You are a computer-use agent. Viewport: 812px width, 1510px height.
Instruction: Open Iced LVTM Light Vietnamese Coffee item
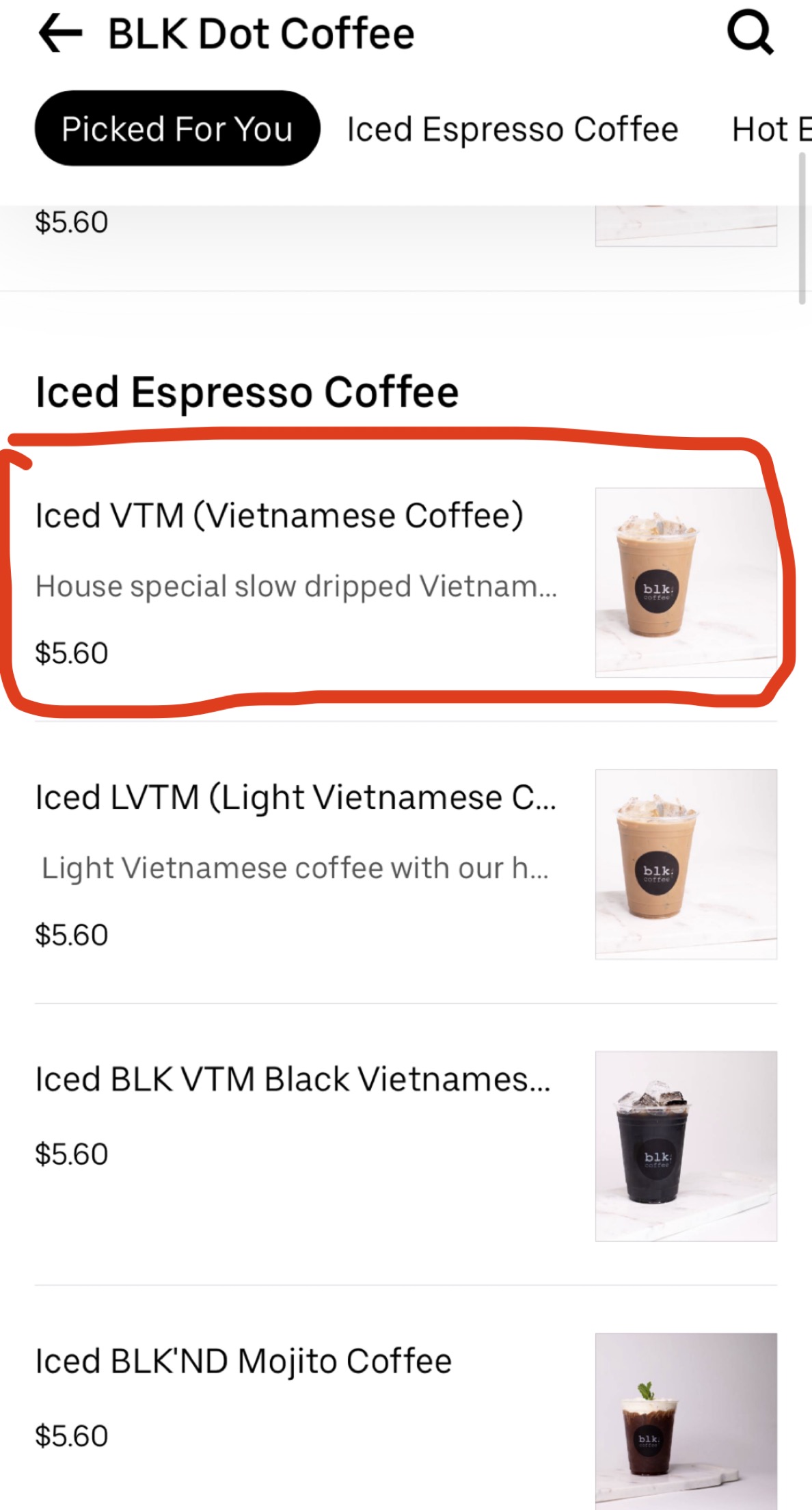tap(406, 864)
